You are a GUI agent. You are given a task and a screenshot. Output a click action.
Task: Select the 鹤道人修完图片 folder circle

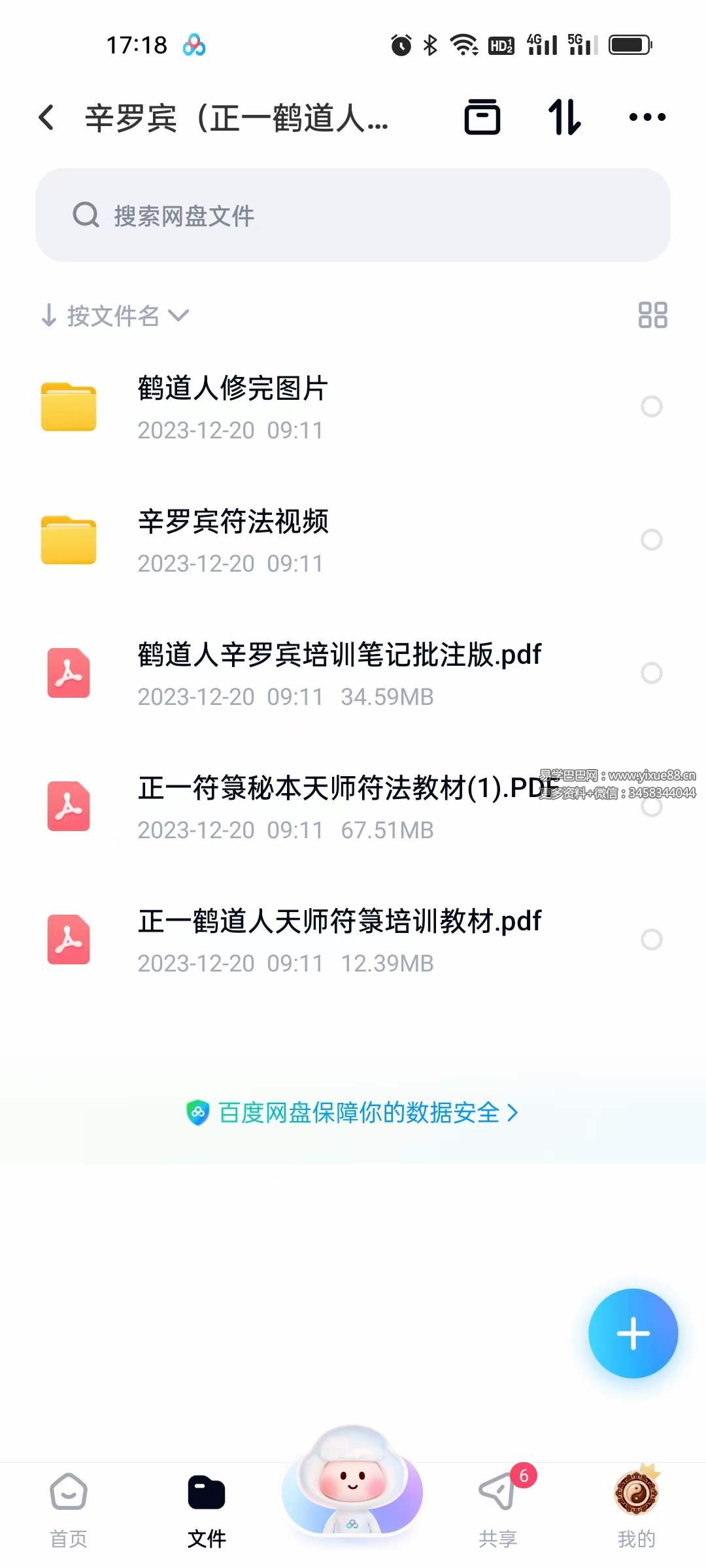652,407
